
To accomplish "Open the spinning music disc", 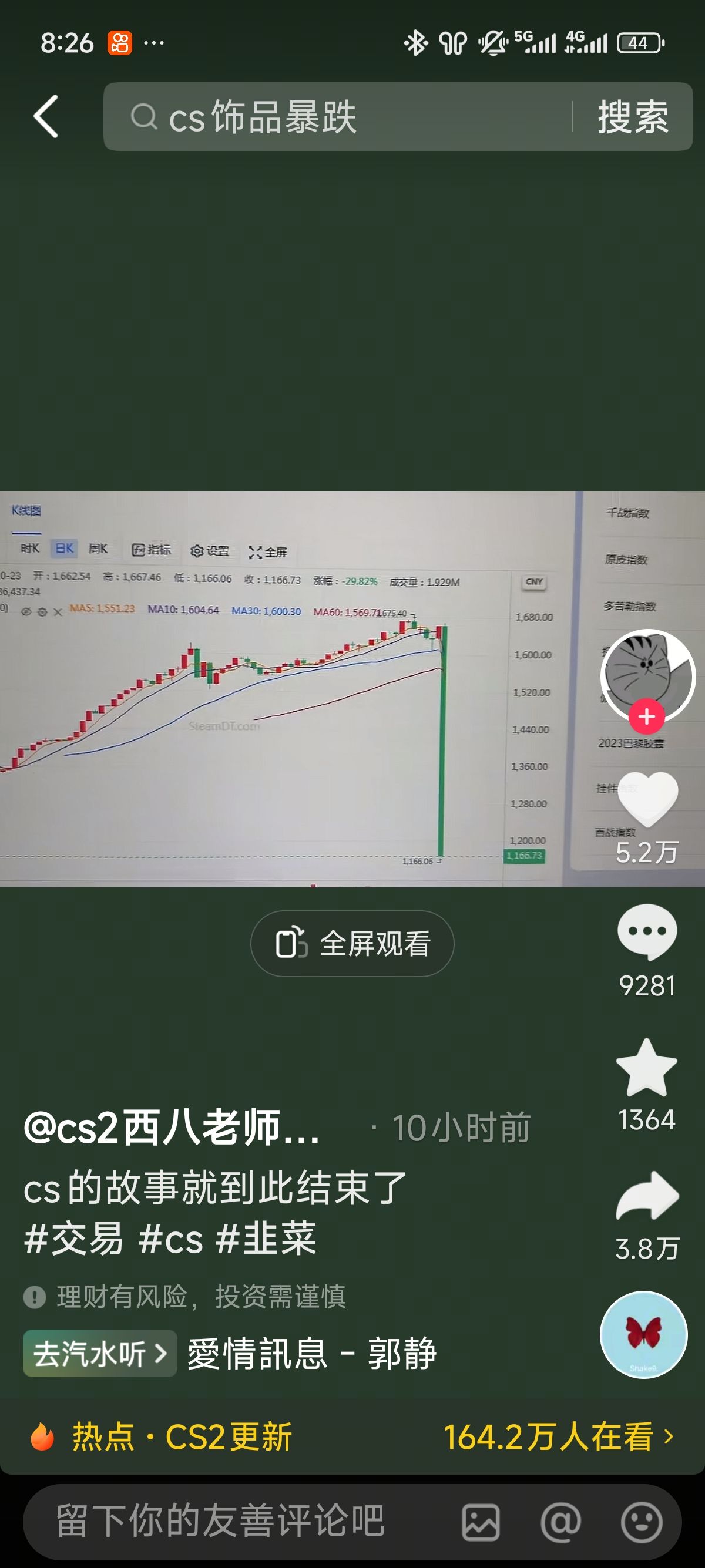I will pos(643,1335).
